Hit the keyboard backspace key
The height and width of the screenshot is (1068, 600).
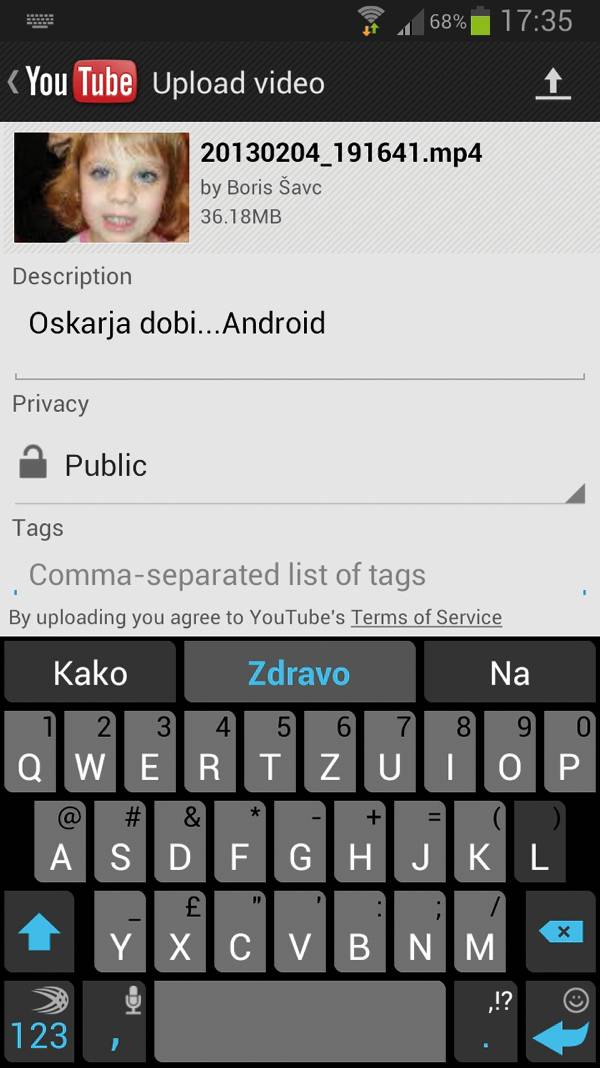(561, 932)
